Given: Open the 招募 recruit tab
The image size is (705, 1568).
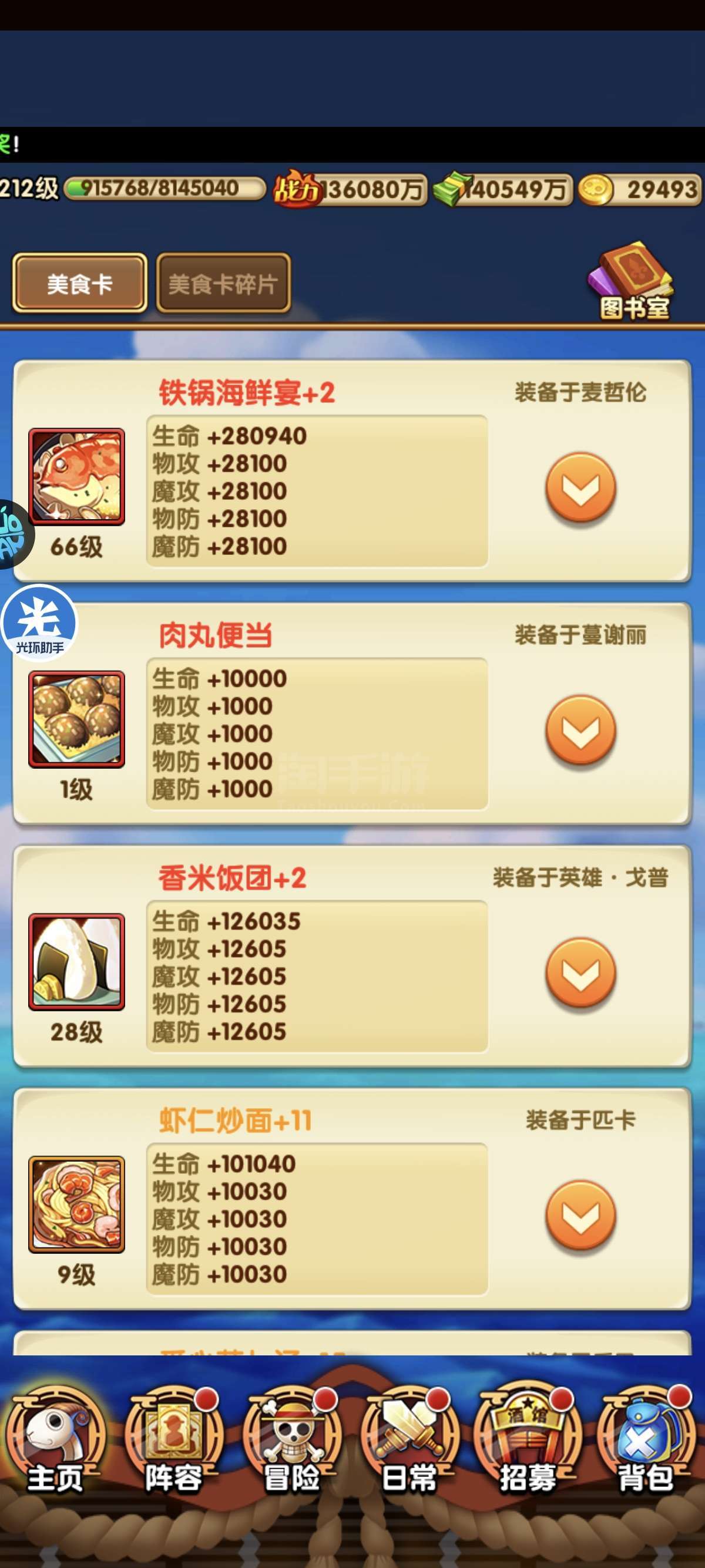Looking at the screenshot, I should [x=527, y=1440].
